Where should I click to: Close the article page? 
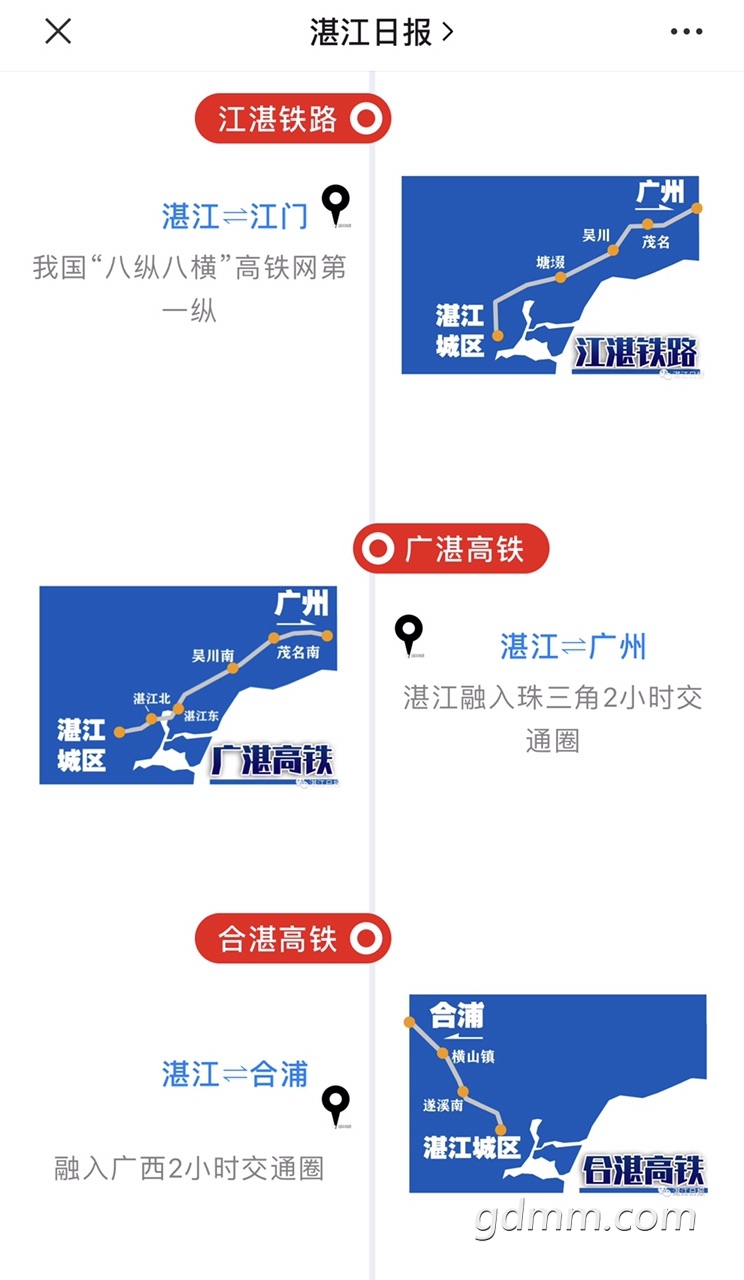58,32
